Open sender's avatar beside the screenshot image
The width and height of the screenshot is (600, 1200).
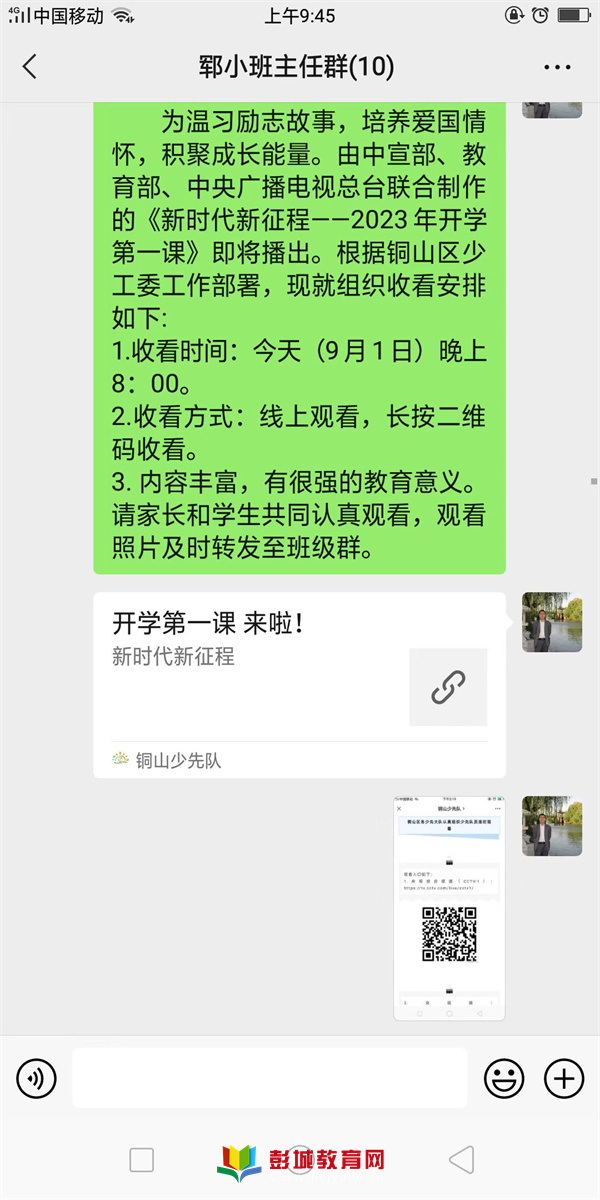tap(552, 826)
